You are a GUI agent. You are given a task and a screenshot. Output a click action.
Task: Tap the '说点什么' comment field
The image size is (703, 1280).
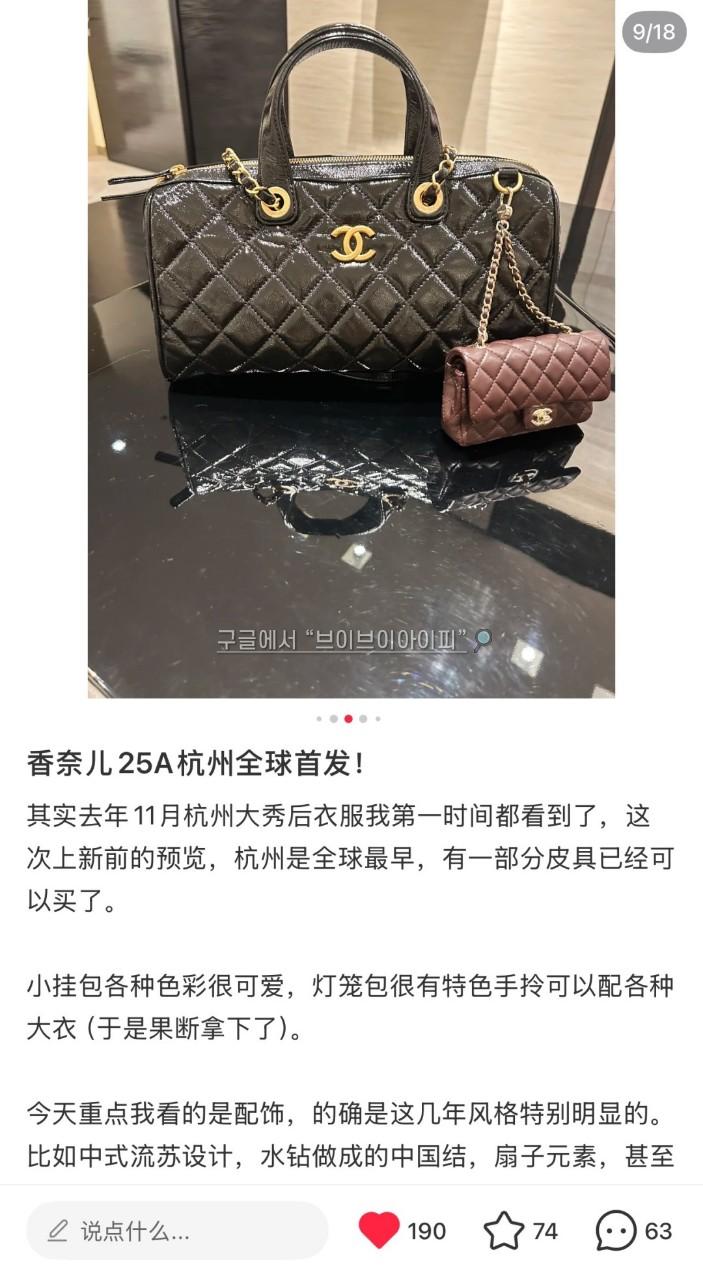tap(177, 1231)
